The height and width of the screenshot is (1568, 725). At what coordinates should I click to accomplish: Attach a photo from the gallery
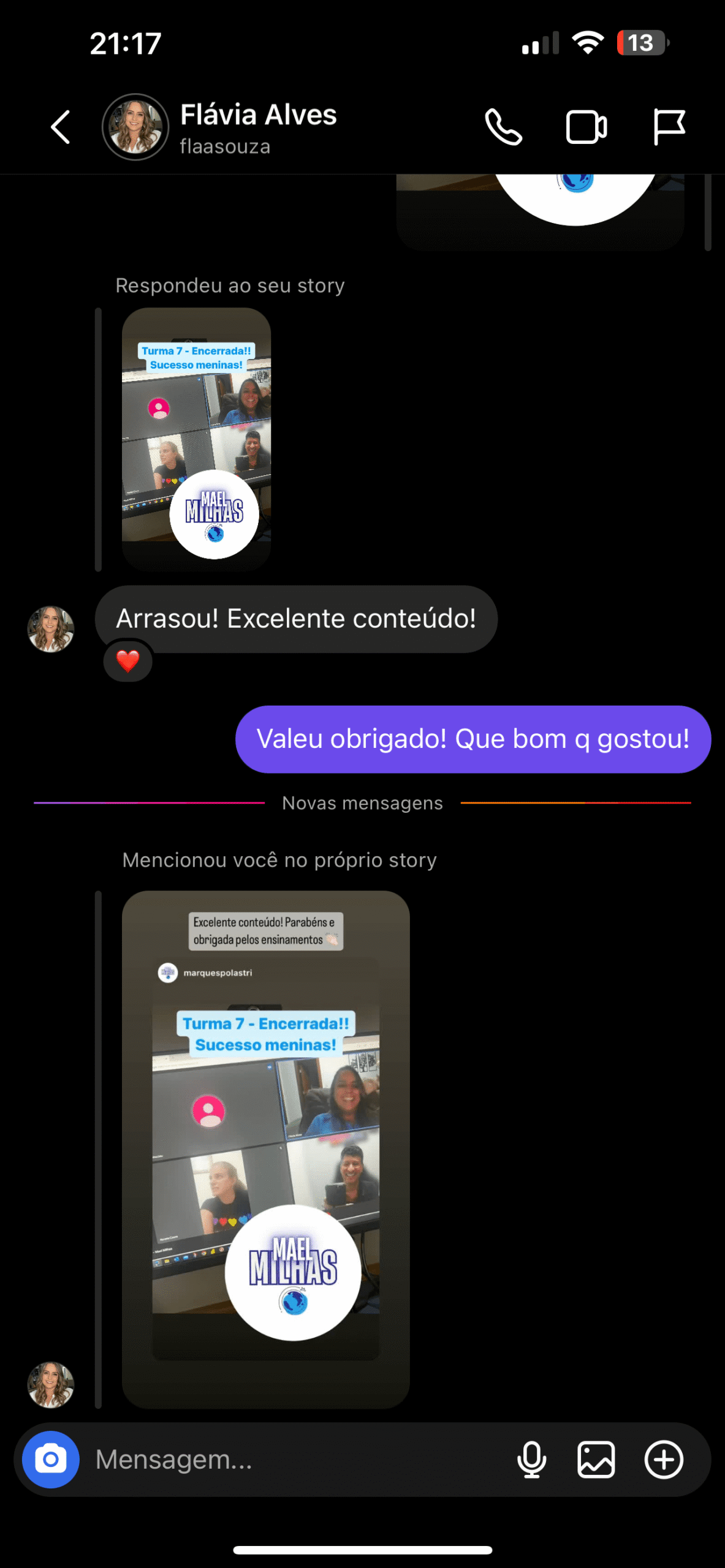tap(596, 1459)
